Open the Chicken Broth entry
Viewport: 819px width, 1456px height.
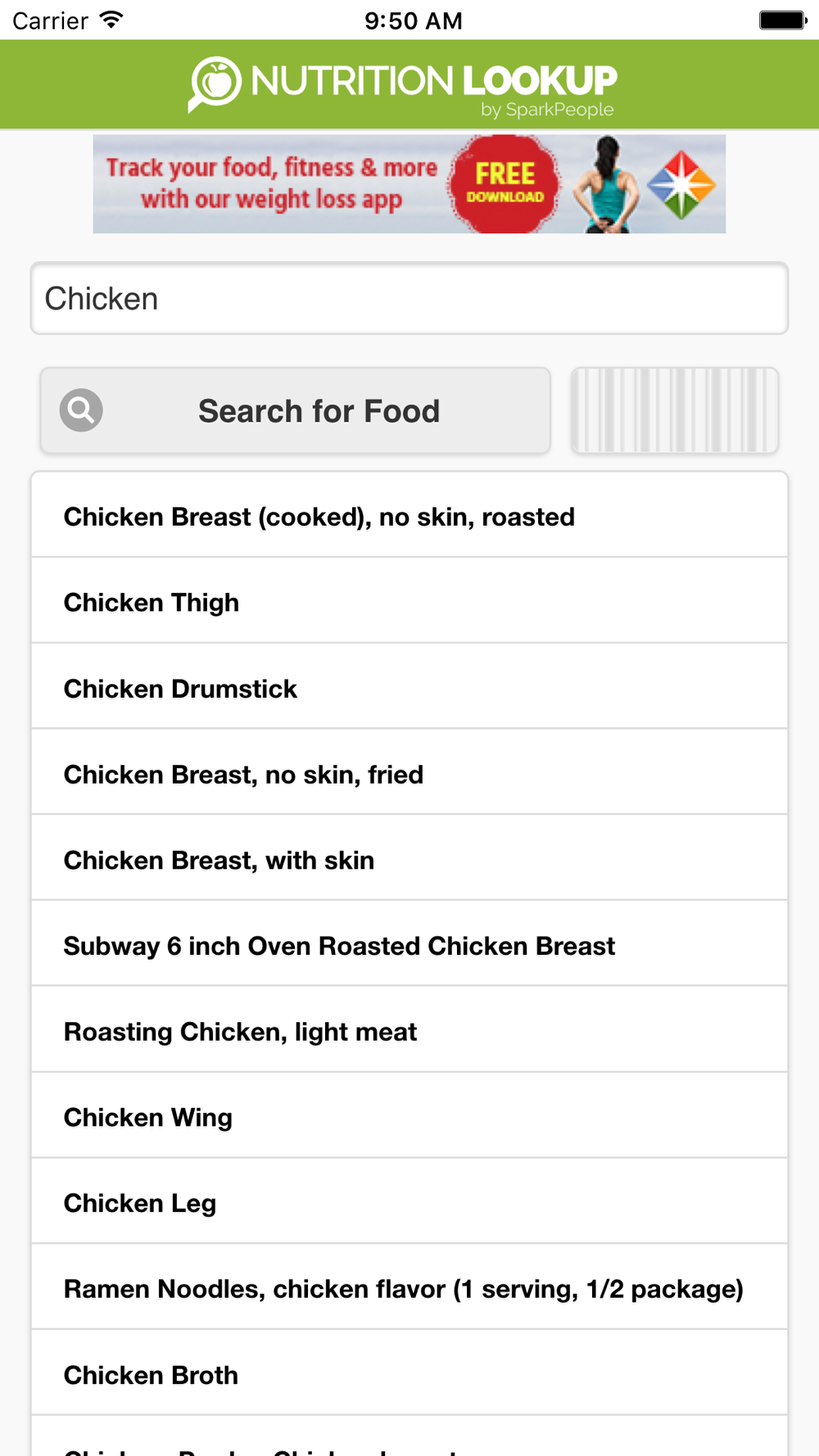409,1375
